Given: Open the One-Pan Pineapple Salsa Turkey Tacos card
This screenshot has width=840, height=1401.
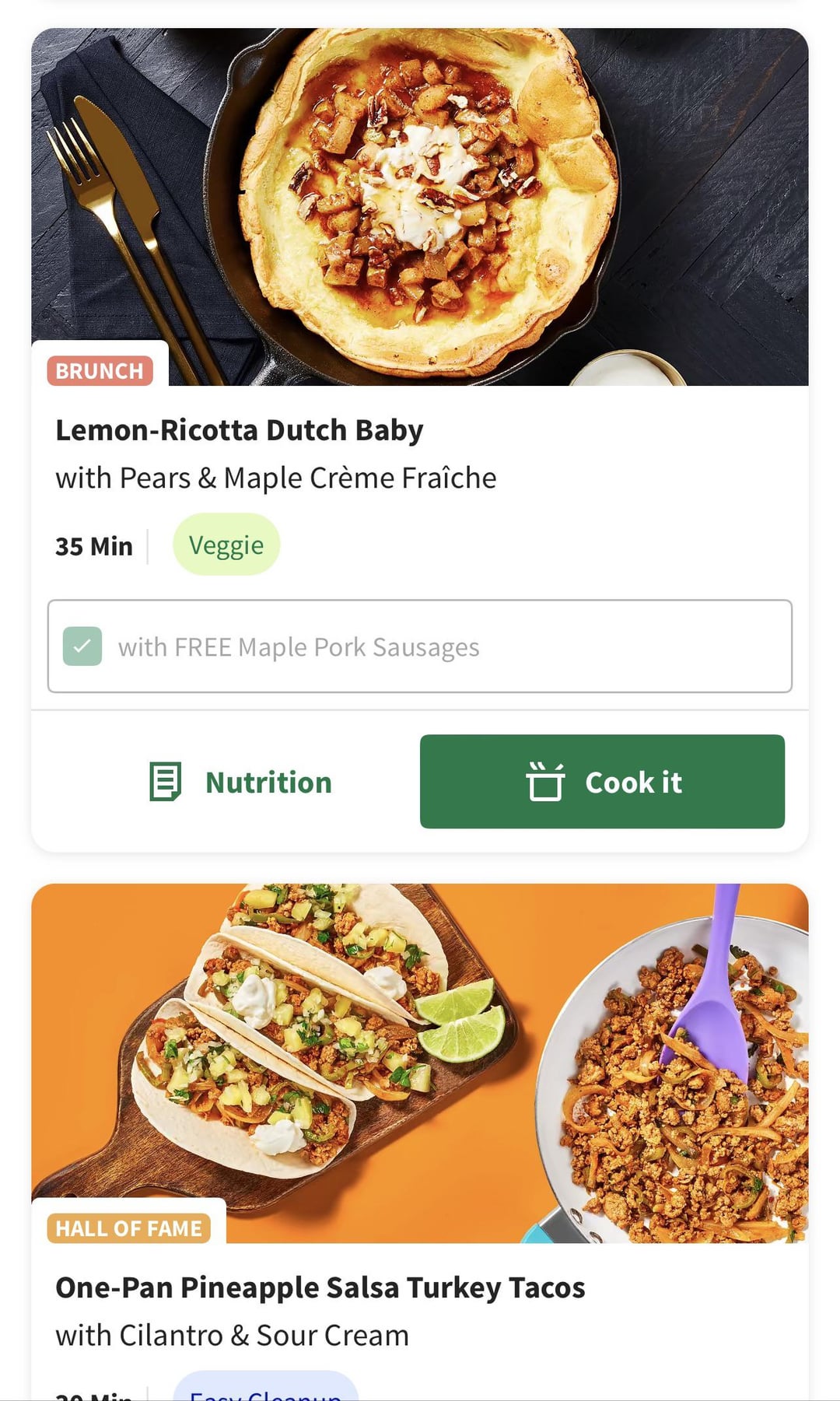Looking at the screenshot, I should click(320, 1287).
